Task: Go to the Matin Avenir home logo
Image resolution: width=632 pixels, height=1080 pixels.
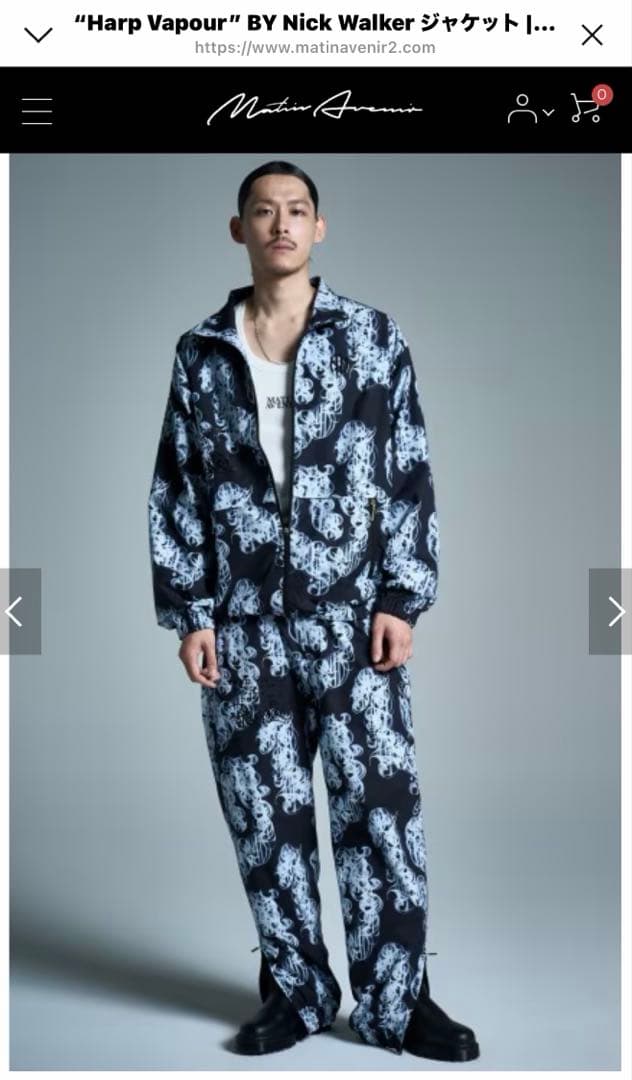Action: pos(315,109)
